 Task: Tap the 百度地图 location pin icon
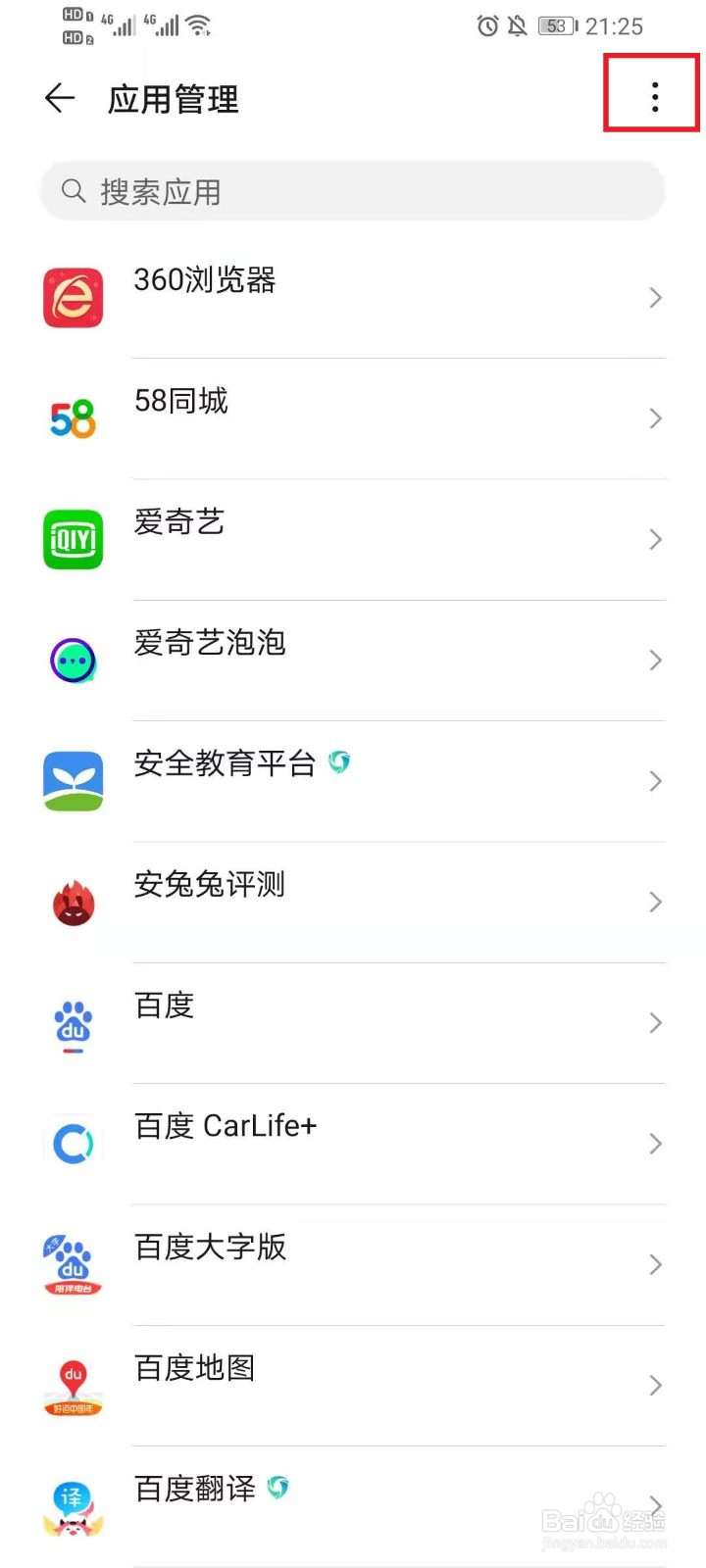tap(73, 1386)
